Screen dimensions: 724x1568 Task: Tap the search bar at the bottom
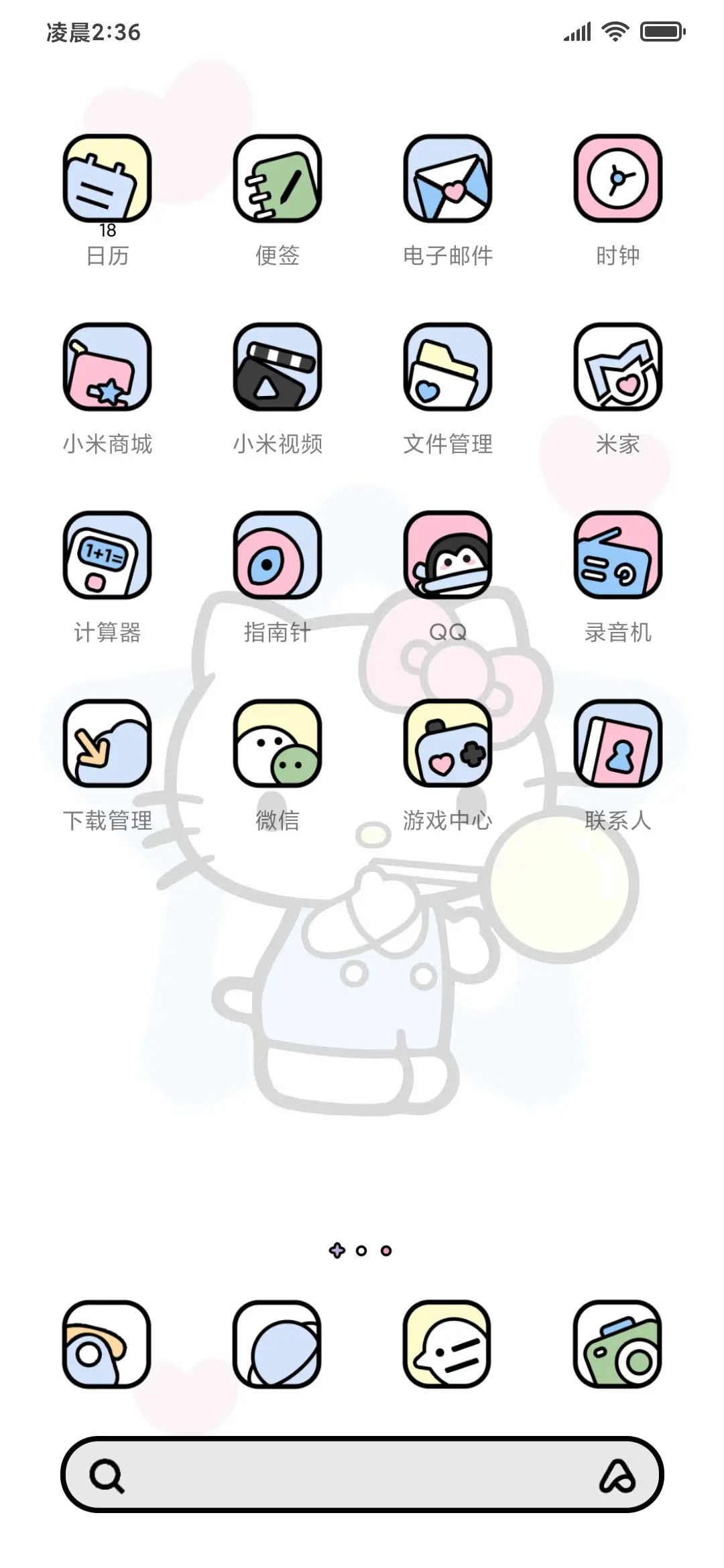(x=362, y=1476)
